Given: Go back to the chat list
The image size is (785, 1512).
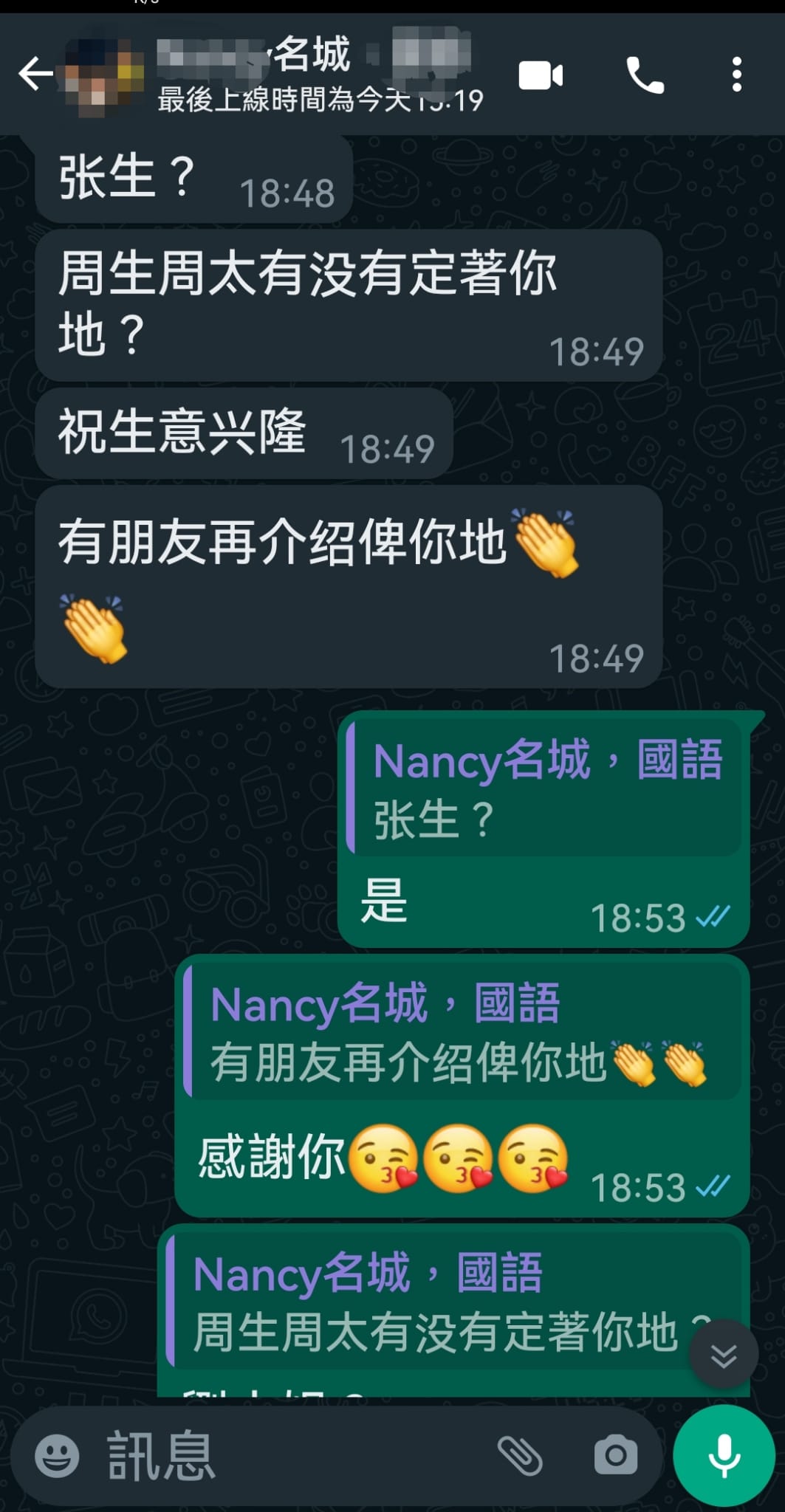Looking at the screenshot, I should (x=35, y=74).
